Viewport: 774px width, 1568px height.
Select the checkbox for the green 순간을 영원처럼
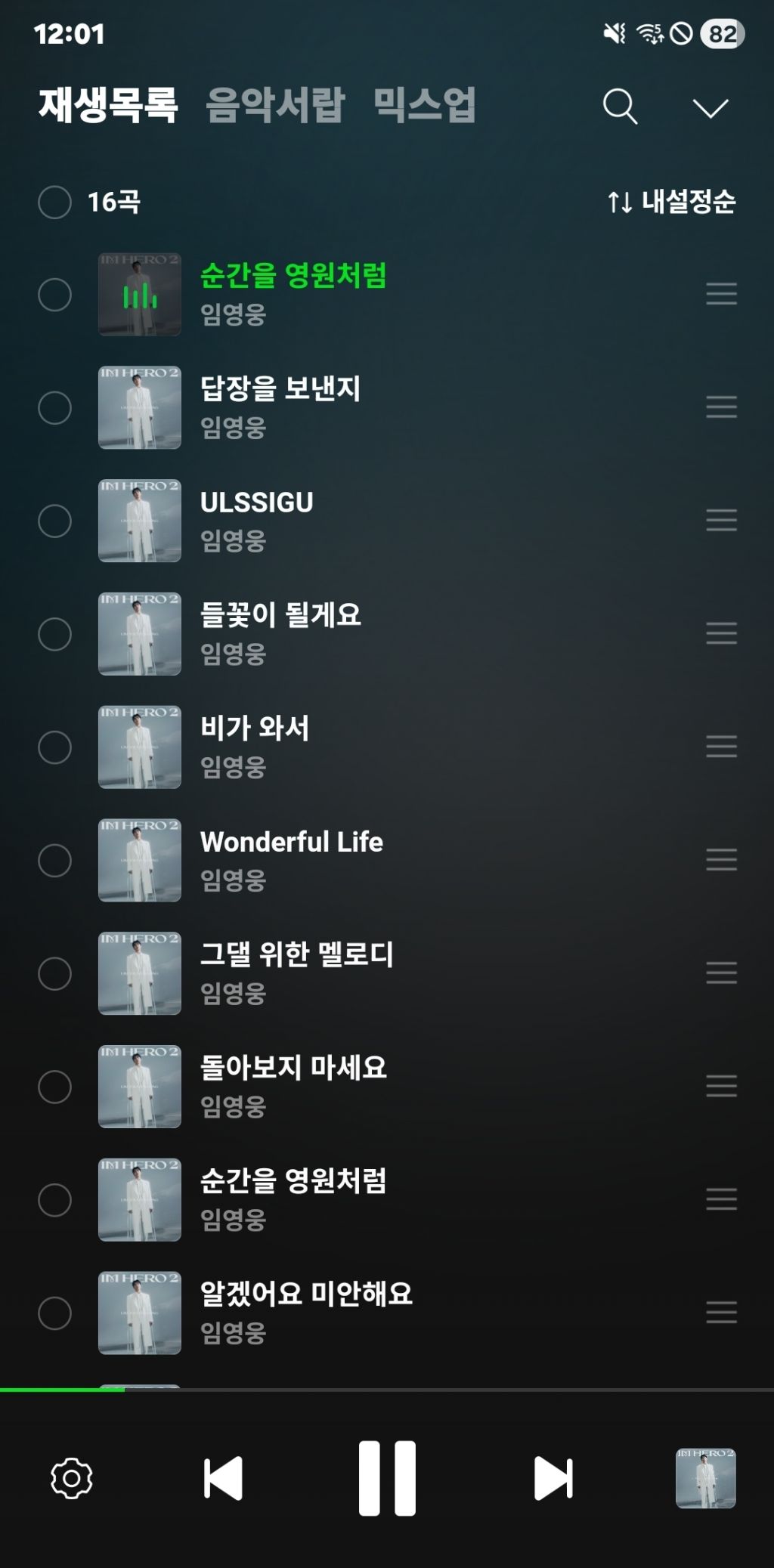click(x=54, y=295)
